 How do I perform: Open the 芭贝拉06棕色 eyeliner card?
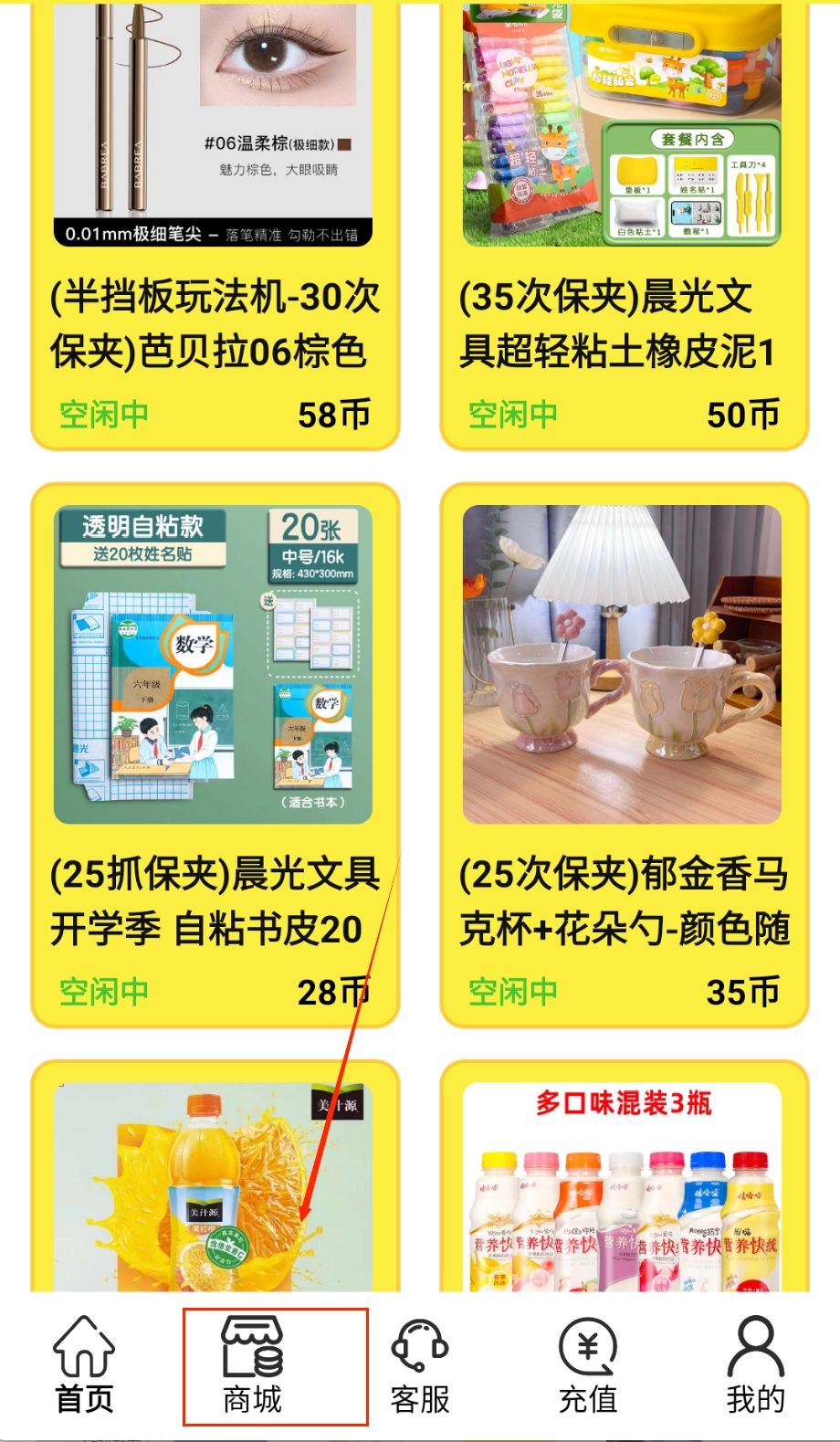point(215,228)
